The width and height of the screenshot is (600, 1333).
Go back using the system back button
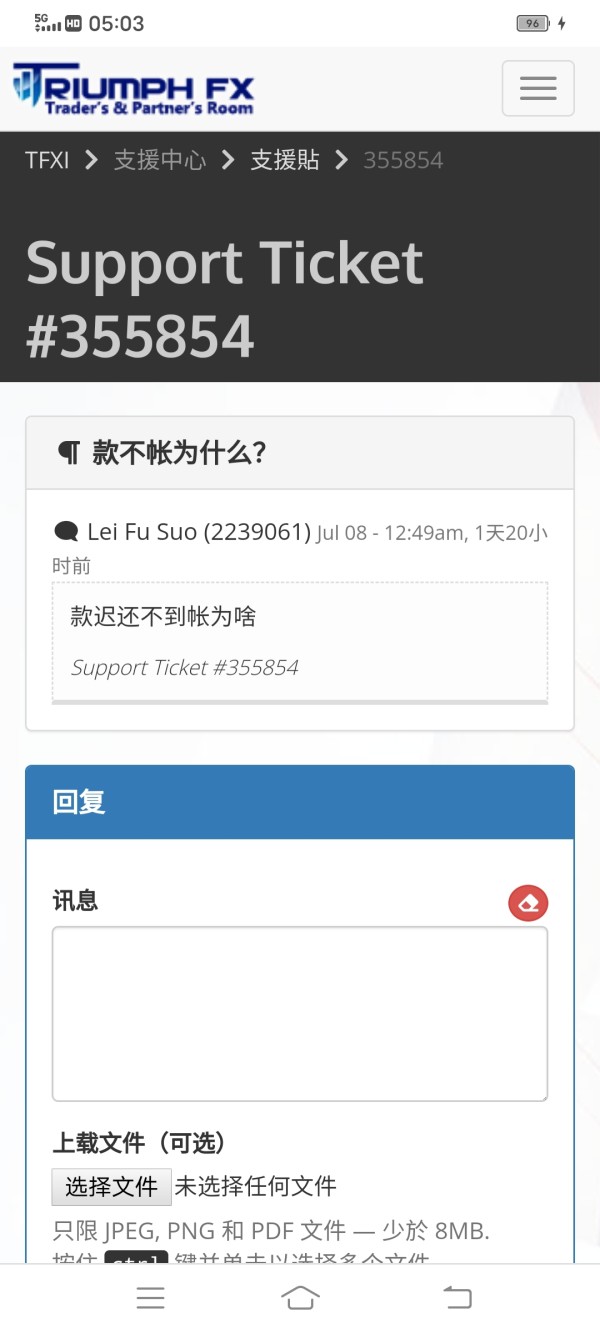coord(457,1298)
